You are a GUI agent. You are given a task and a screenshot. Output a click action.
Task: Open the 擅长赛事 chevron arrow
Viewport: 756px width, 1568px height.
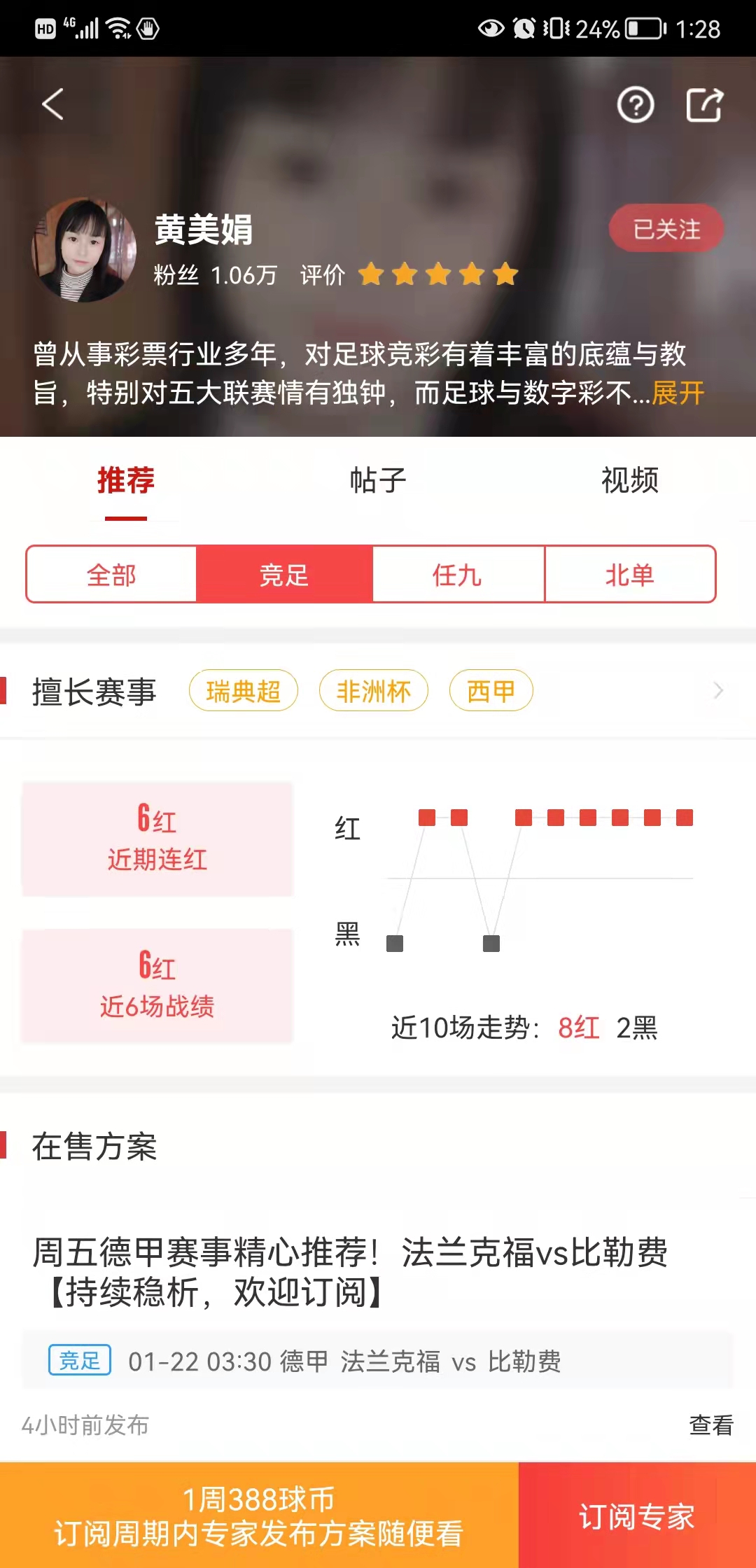717,691
